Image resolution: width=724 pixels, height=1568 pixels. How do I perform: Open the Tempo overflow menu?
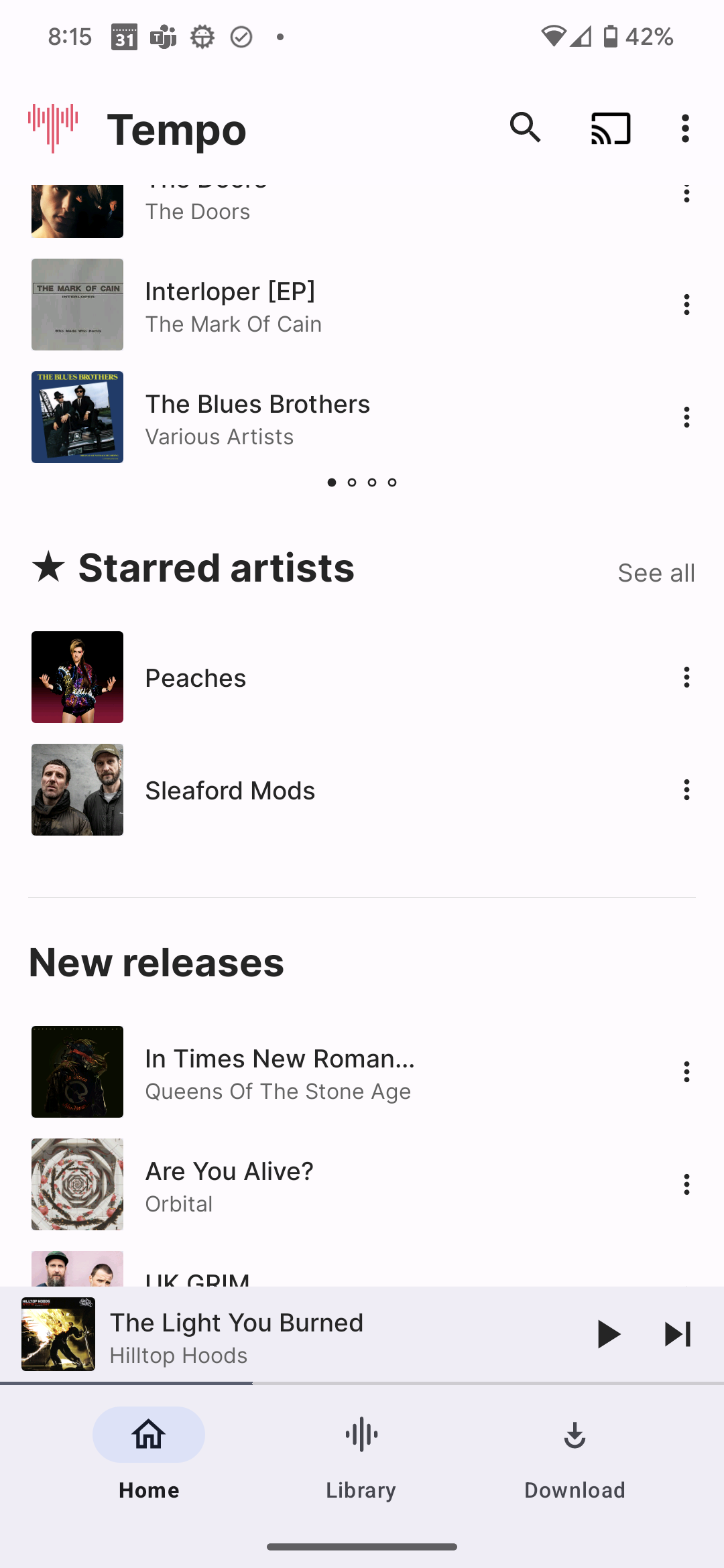pyautogui.click(x=685, y=128)
